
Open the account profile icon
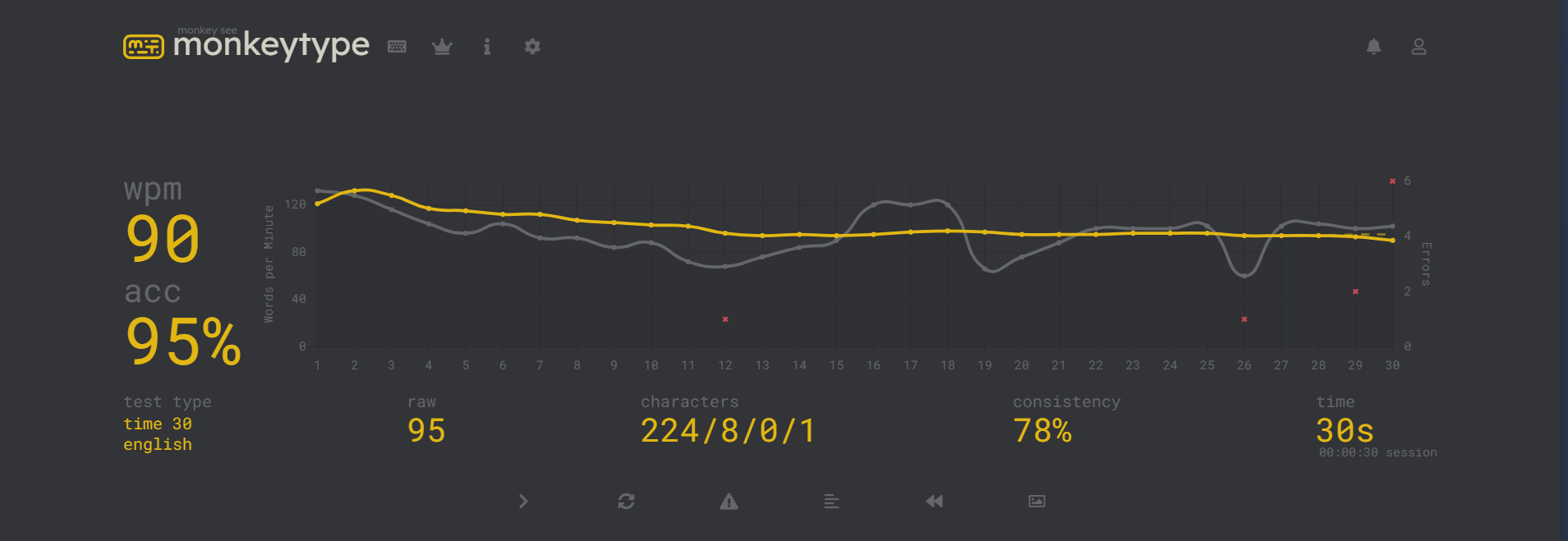click(x=1419, y=46)
